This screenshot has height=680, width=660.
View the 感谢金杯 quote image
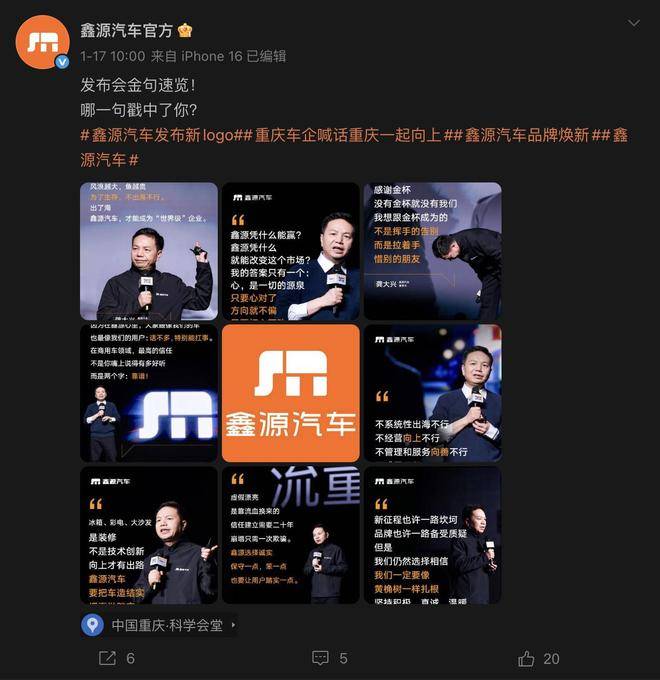(x=432, y=250)
